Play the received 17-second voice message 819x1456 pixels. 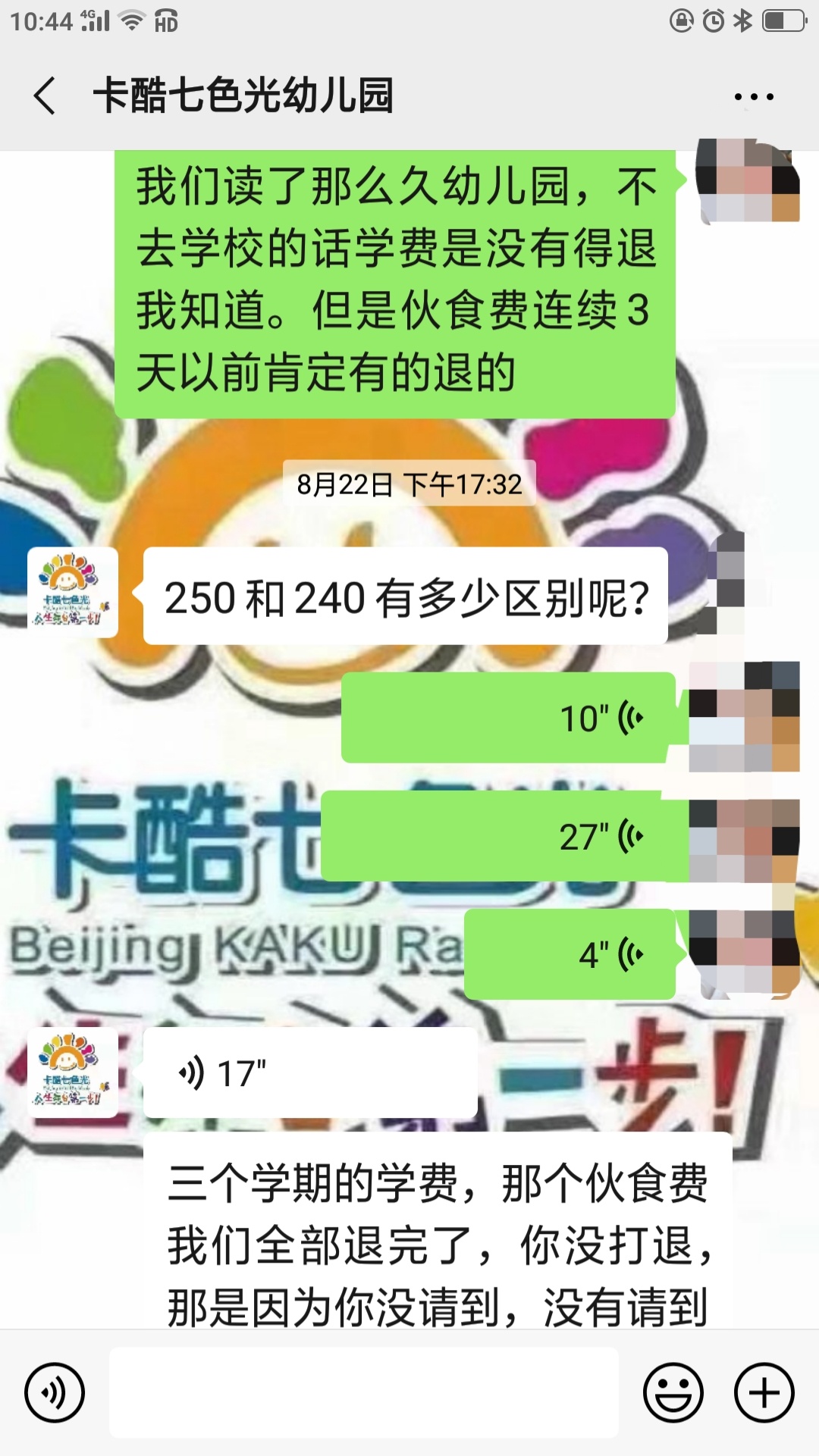click(x=309, y=1072)
